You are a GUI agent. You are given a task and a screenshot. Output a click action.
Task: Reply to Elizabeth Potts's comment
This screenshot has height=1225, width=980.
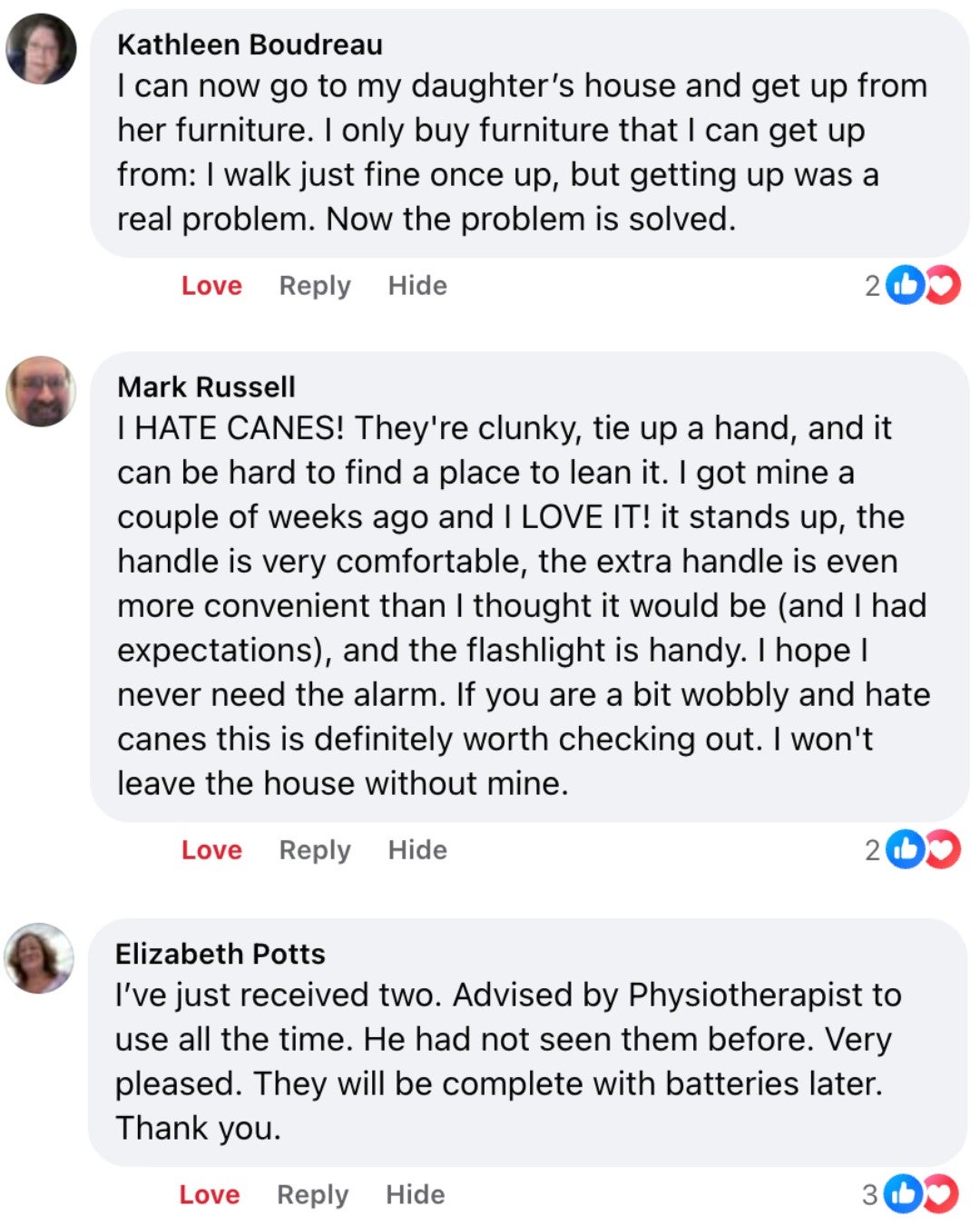click(312, 1195)
